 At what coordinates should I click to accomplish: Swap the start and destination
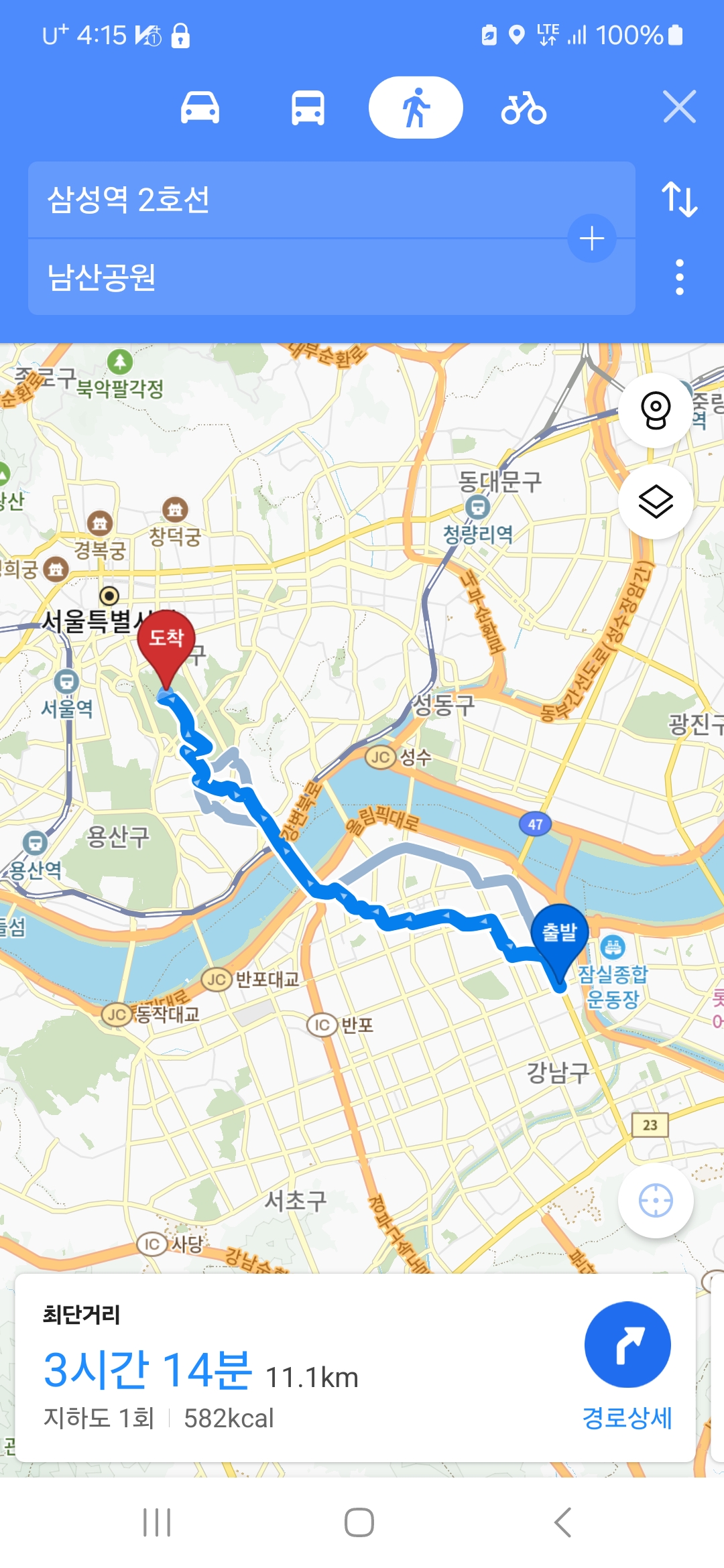coord(680,200)
